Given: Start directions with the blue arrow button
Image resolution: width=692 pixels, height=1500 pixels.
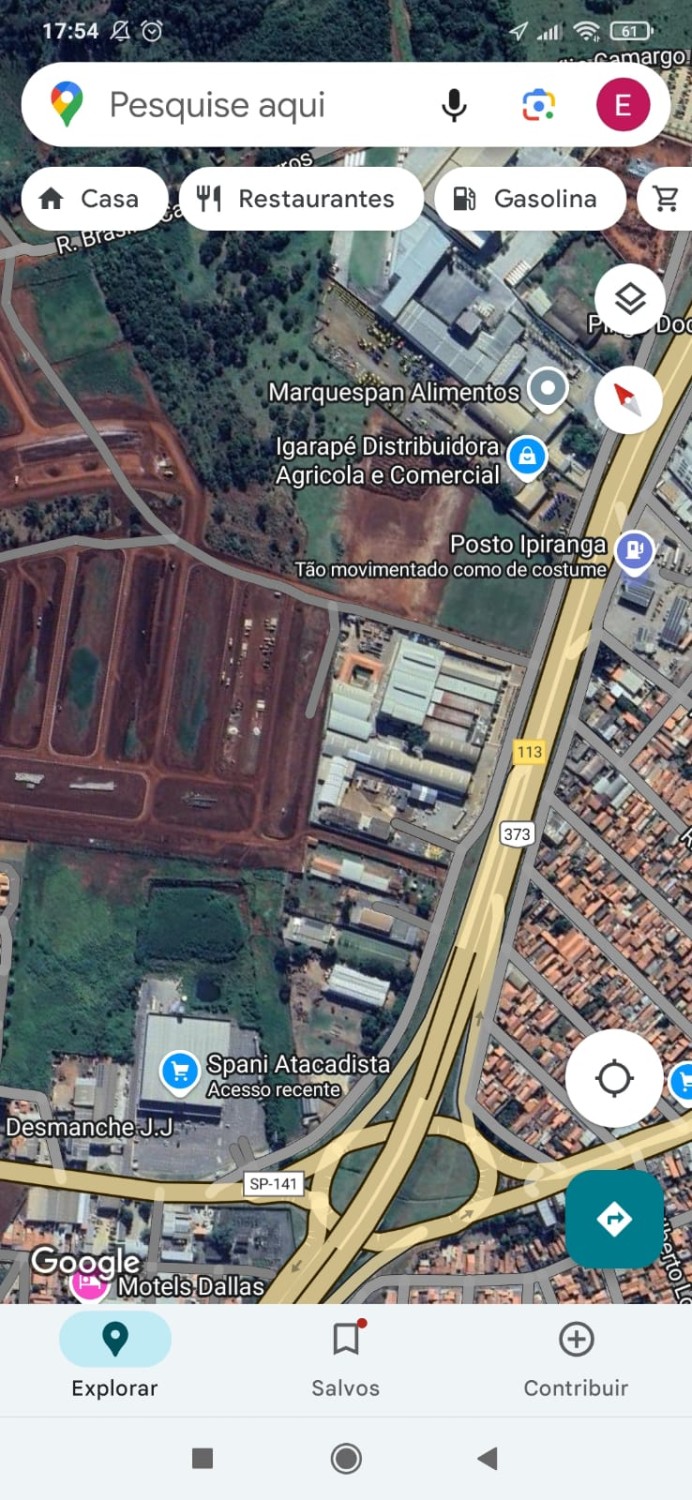Looking at the screenshot, I should click(x=613, y=1219).
